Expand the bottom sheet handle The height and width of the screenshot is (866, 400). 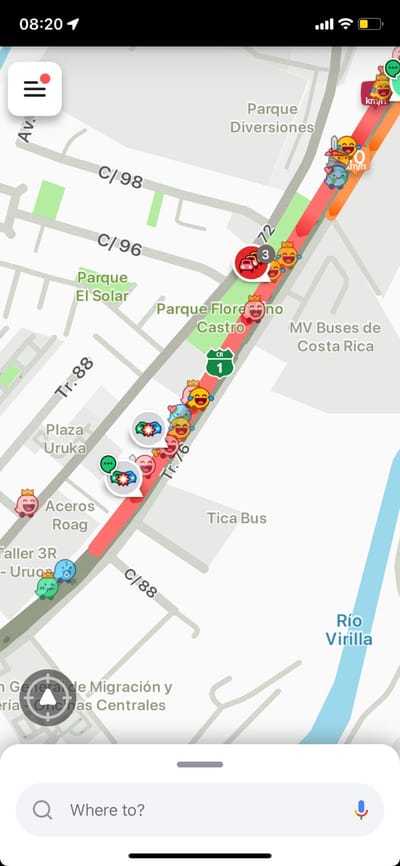(200, 764)
